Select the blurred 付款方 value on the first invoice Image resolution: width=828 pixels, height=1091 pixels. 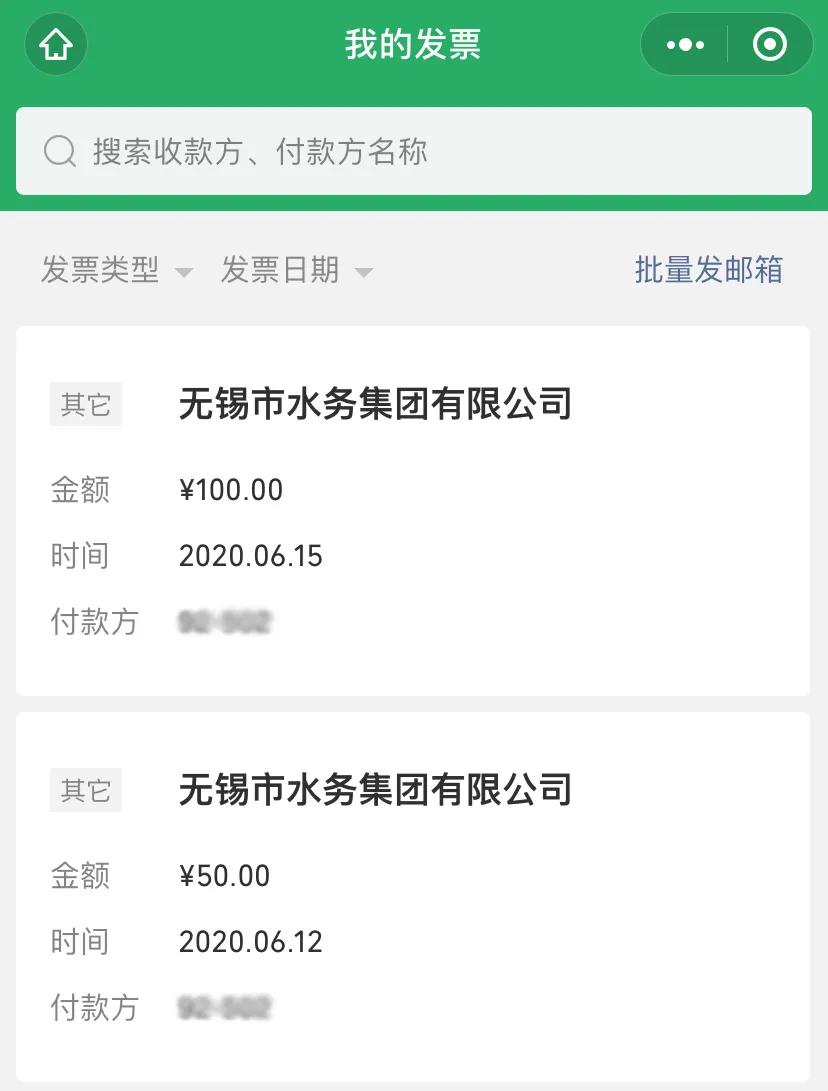tap(225, 622)
